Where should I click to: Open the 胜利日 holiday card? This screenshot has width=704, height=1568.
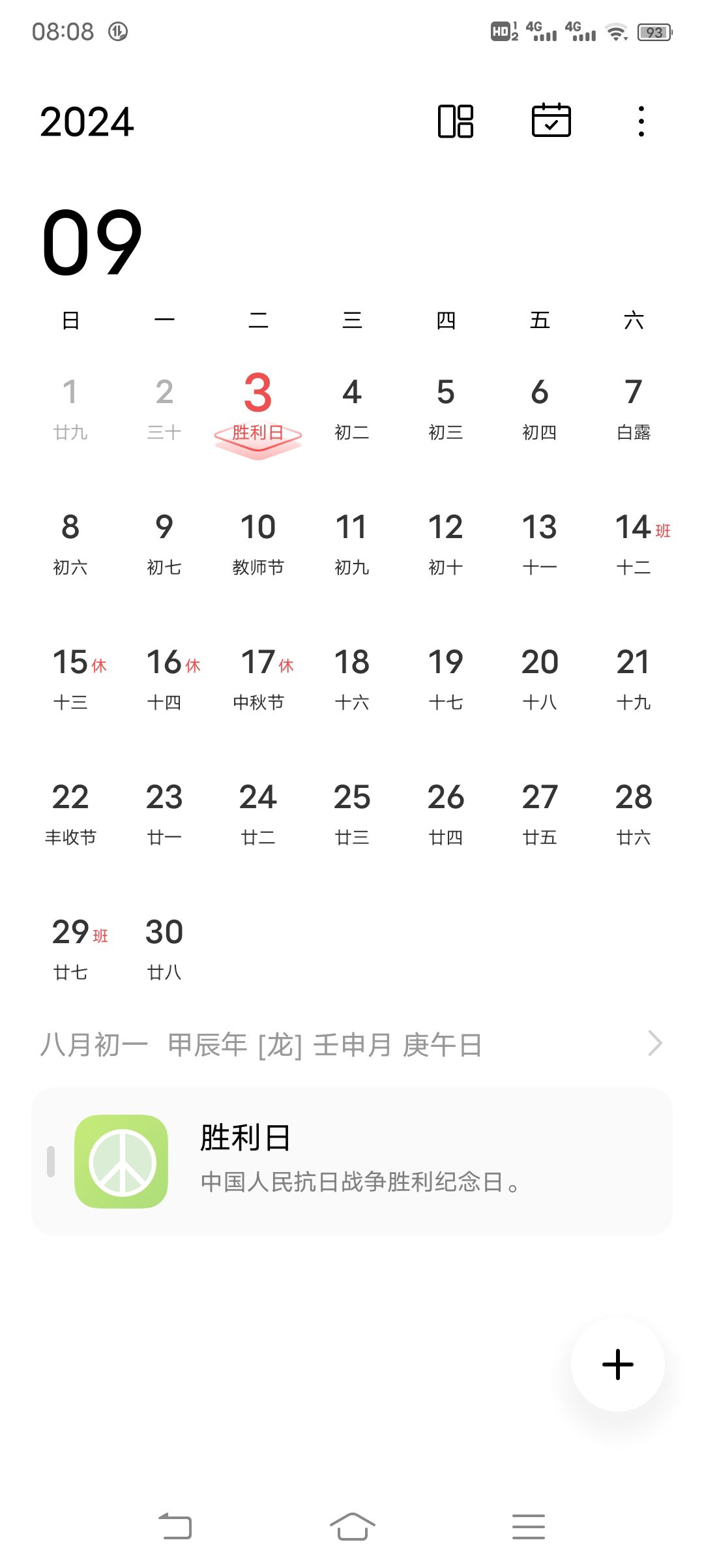point(352,1161)
